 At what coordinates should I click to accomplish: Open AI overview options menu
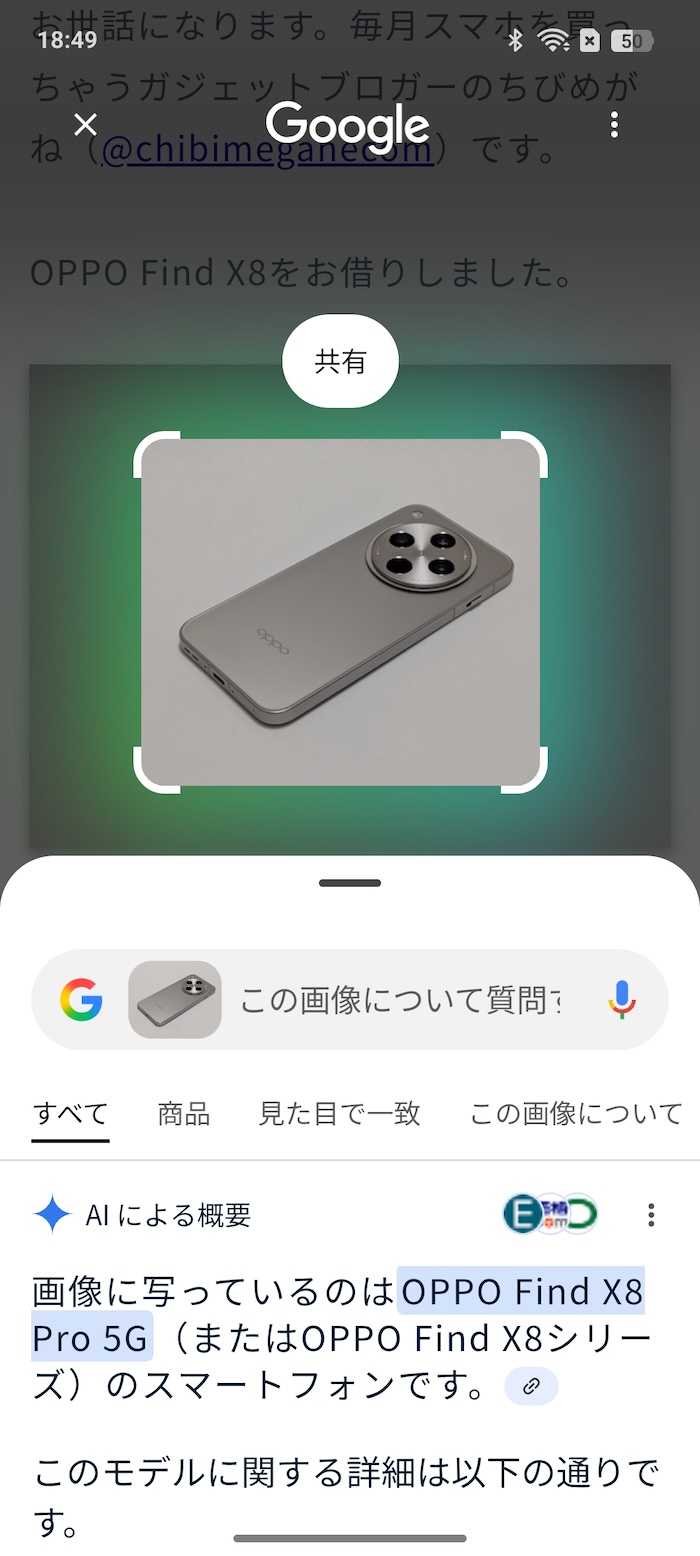tap(651, 1215)
